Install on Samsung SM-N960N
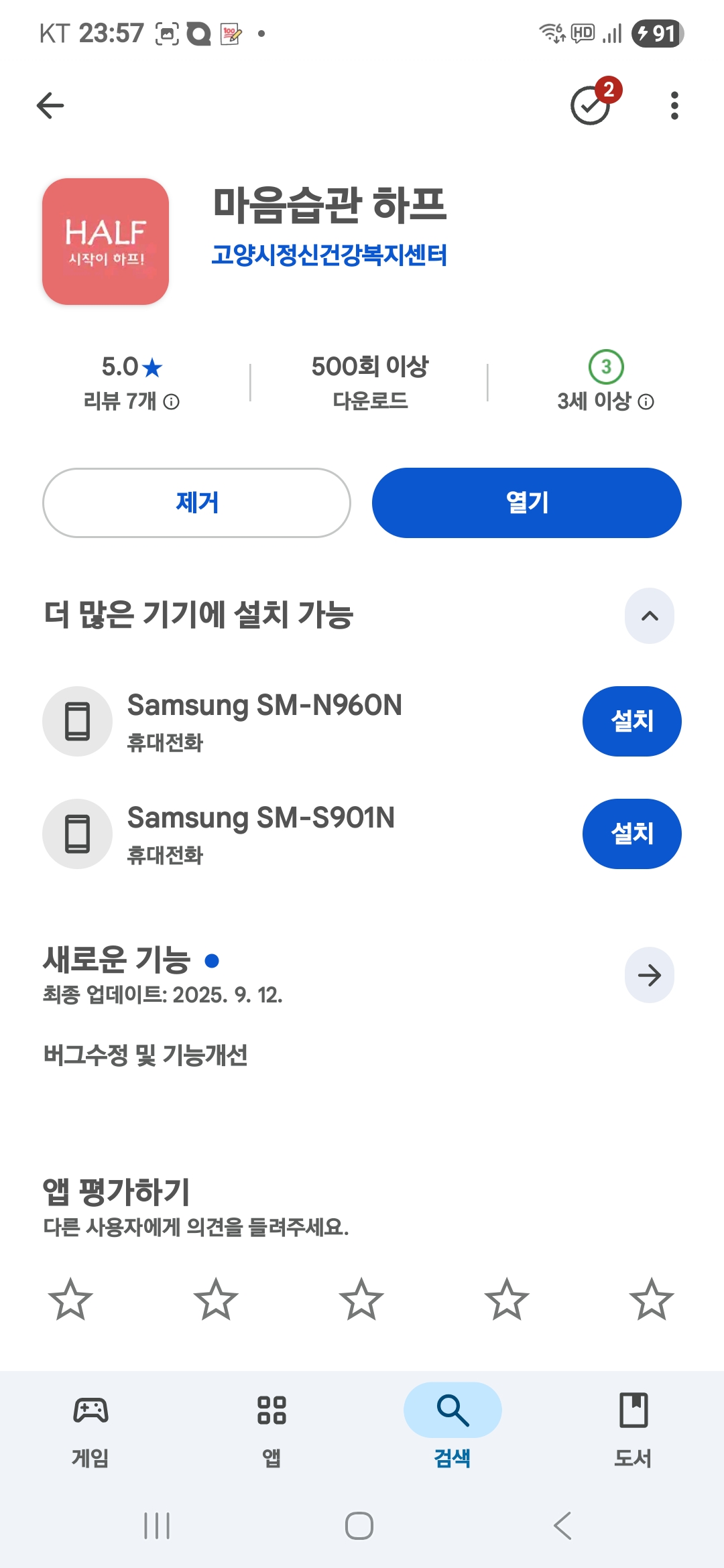724x1568 pixels. (631, 721)
